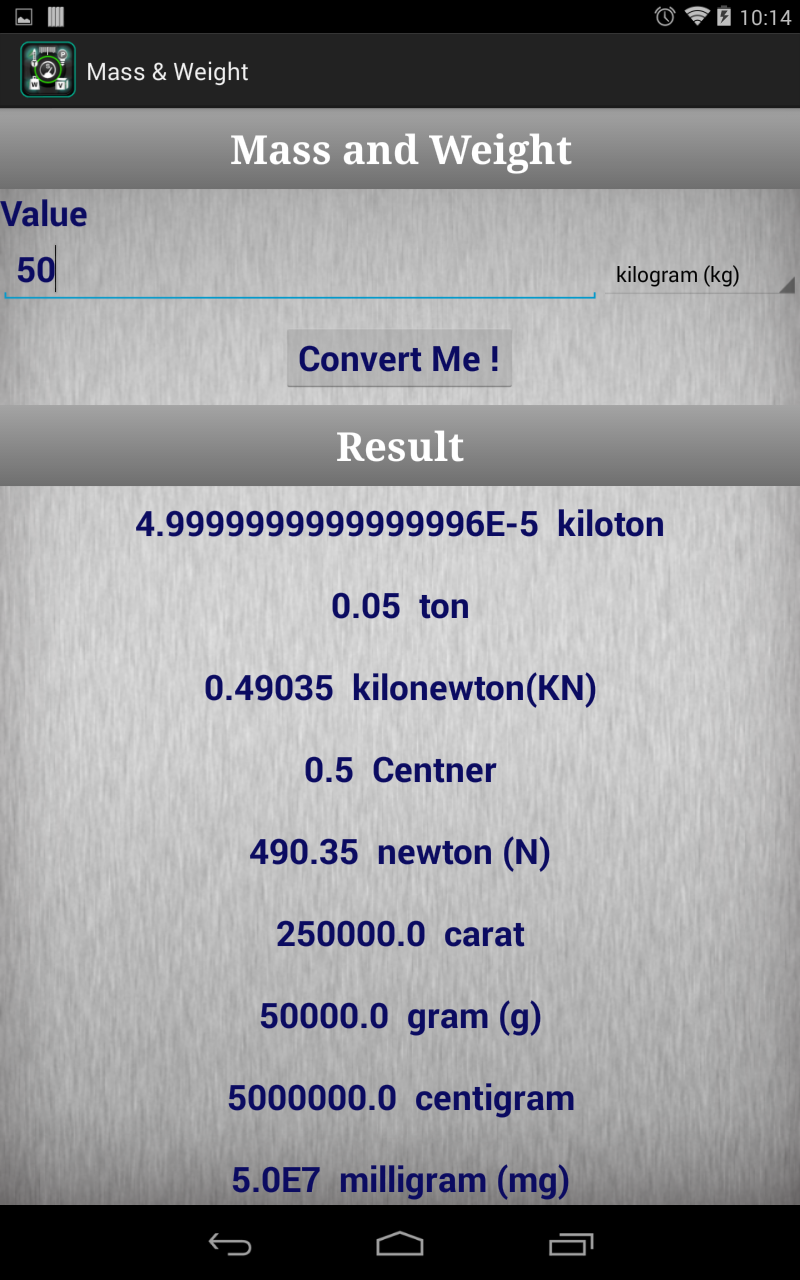Screen dimensions: 800x1280
Task: Open the kilogram (kg) unit dropdown
Action: (x=700, y=275)
